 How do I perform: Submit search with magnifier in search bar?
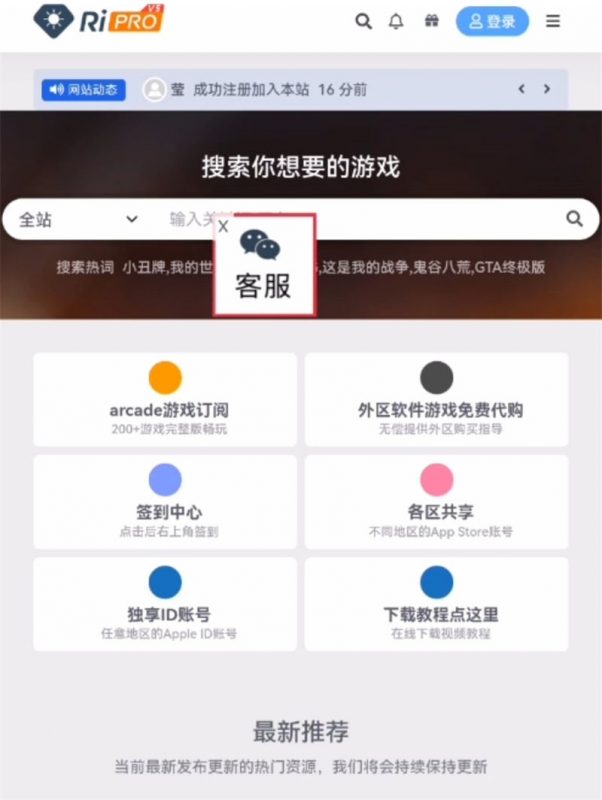(574, 219)
